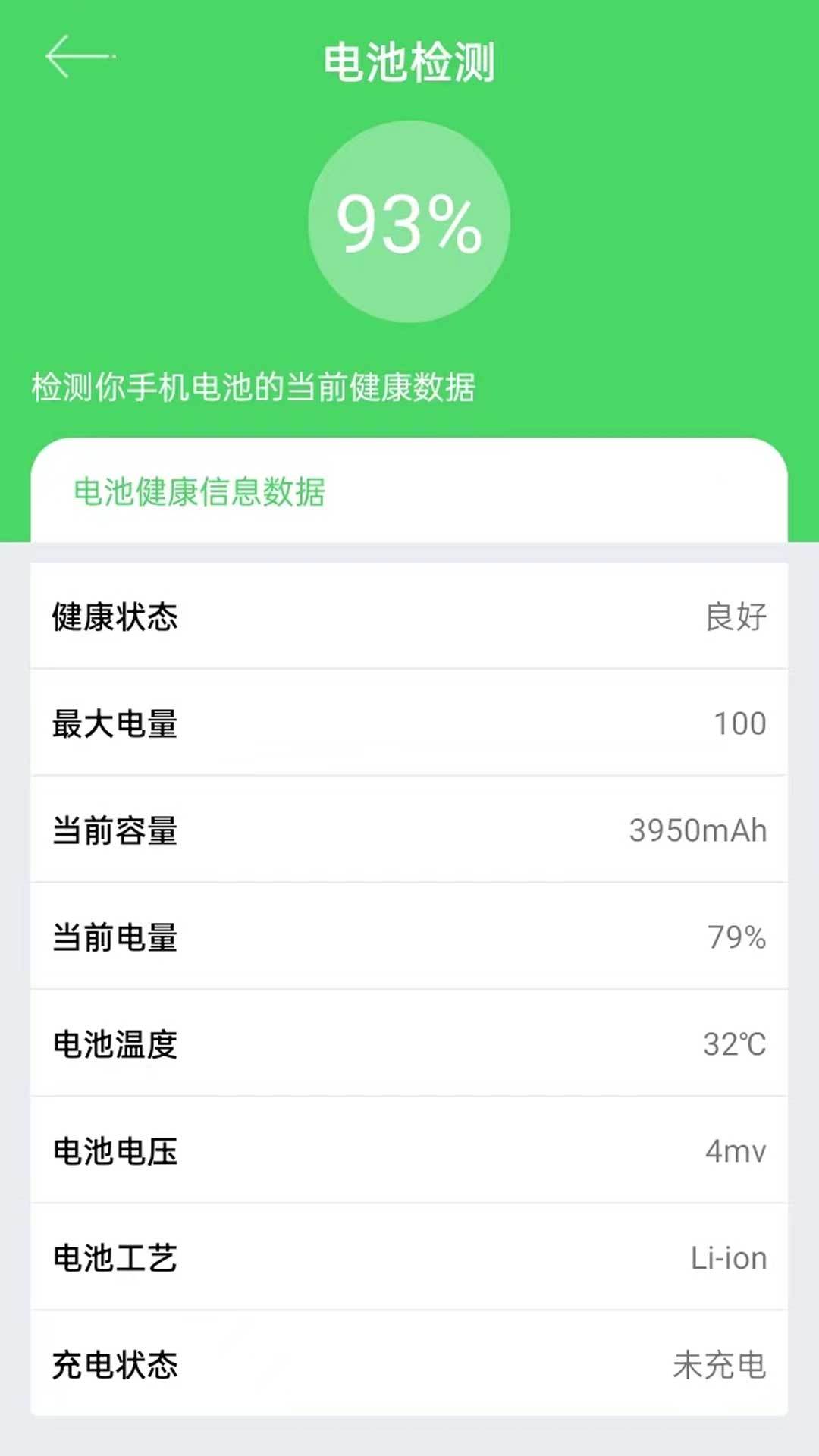Image resolution: width=819 pixels, height=1456 pixels.
Task: Click the back arrow to exit battery check
Action: pos(78,55)
